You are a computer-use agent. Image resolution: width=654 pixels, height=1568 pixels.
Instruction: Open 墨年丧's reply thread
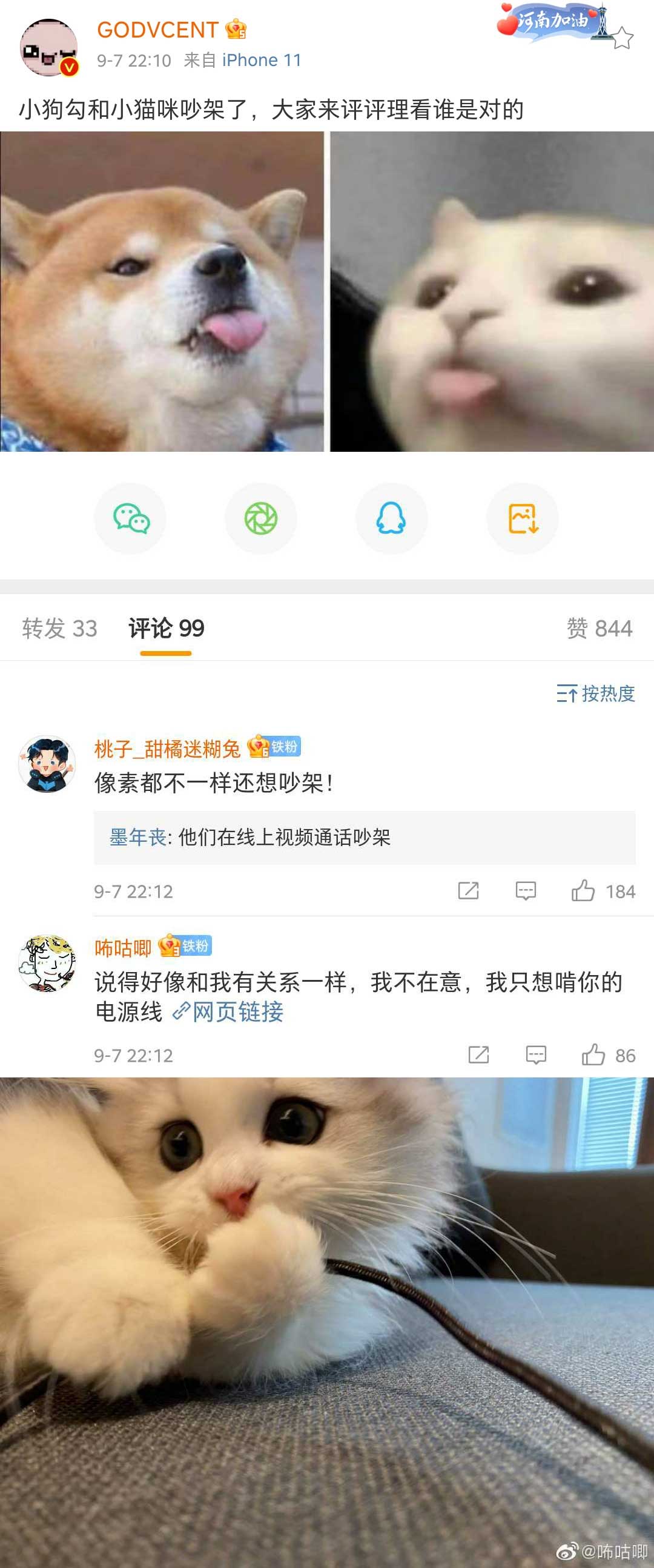click(x=364, y=838)
